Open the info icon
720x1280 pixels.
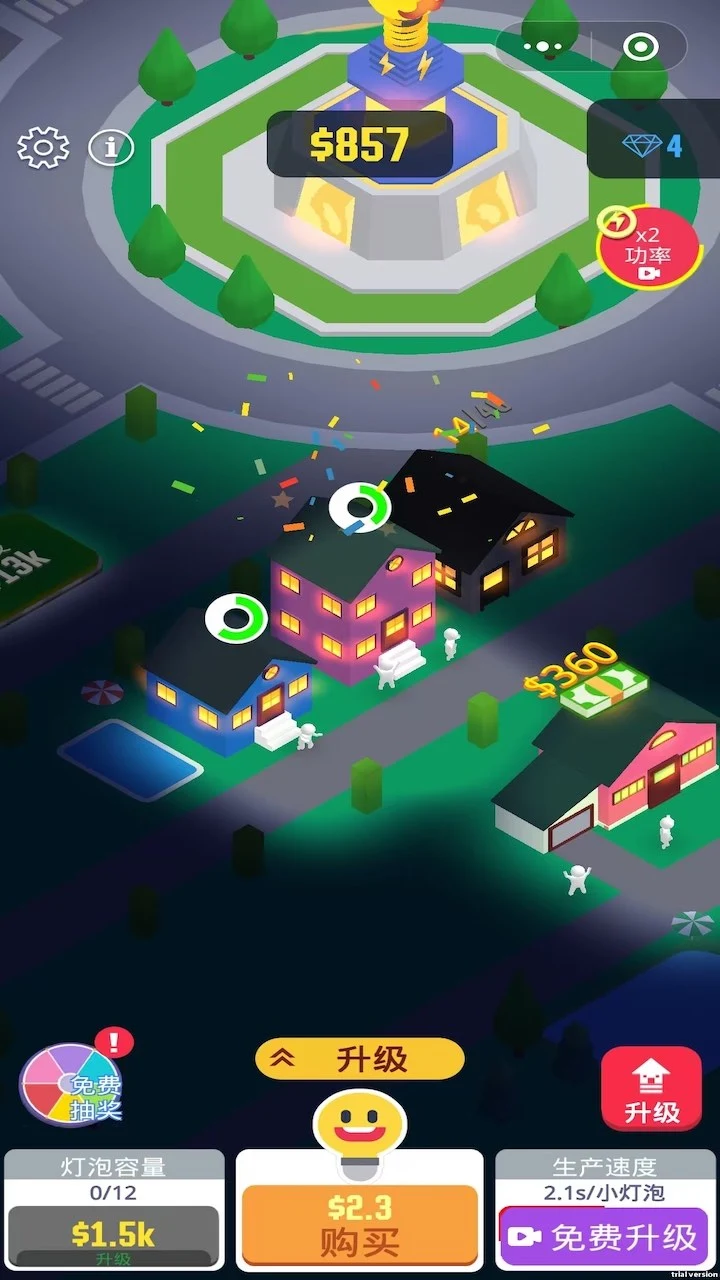pyautogui.click(x=111, y=148)
